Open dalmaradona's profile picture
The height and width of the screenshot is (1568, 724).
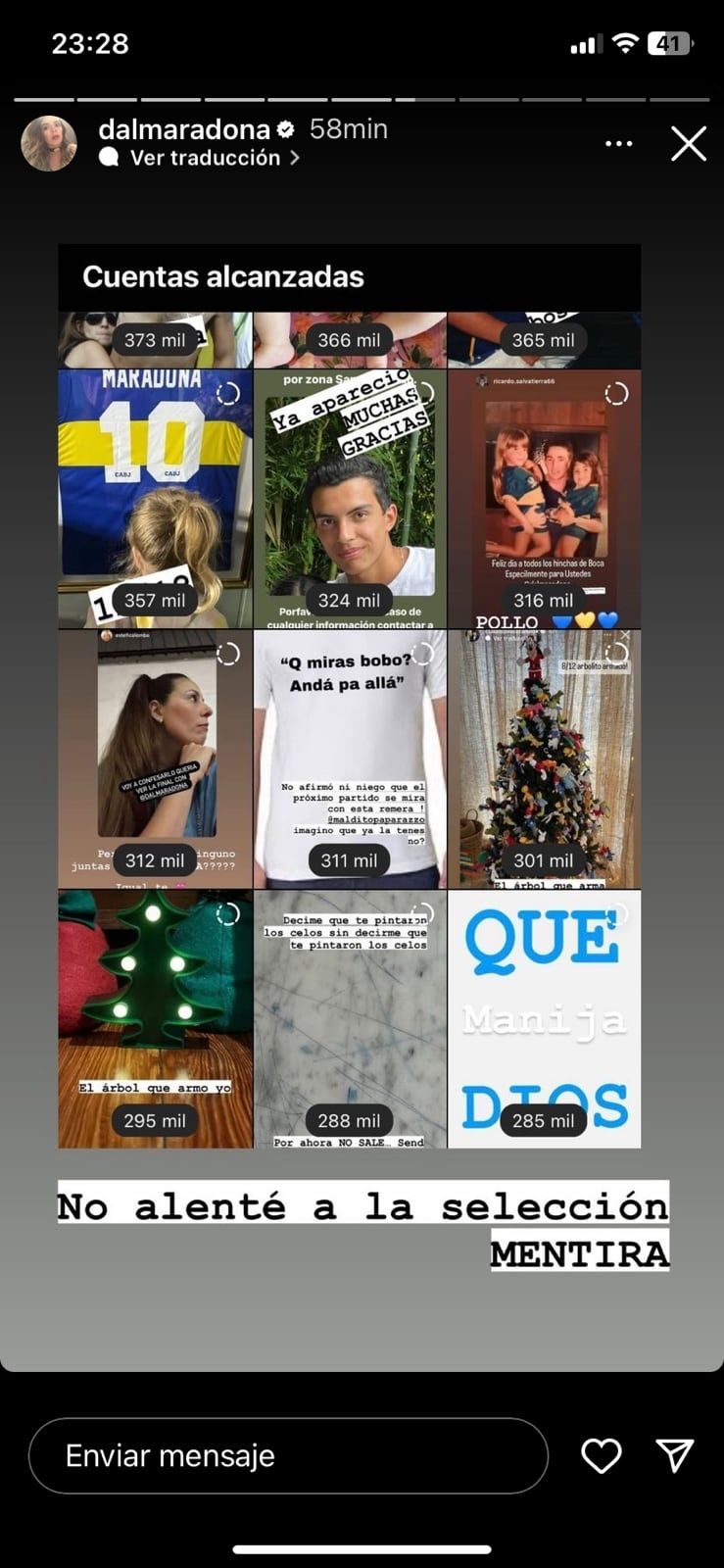click(x=49, y=143)
